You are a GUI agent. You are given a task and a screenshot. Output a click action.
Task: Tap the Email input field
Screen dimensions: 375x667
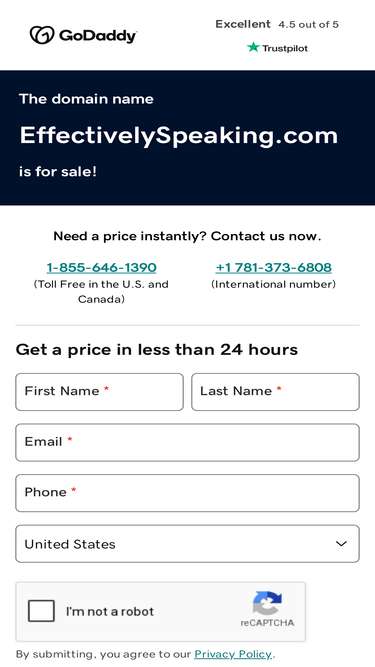tap(188, 442)
